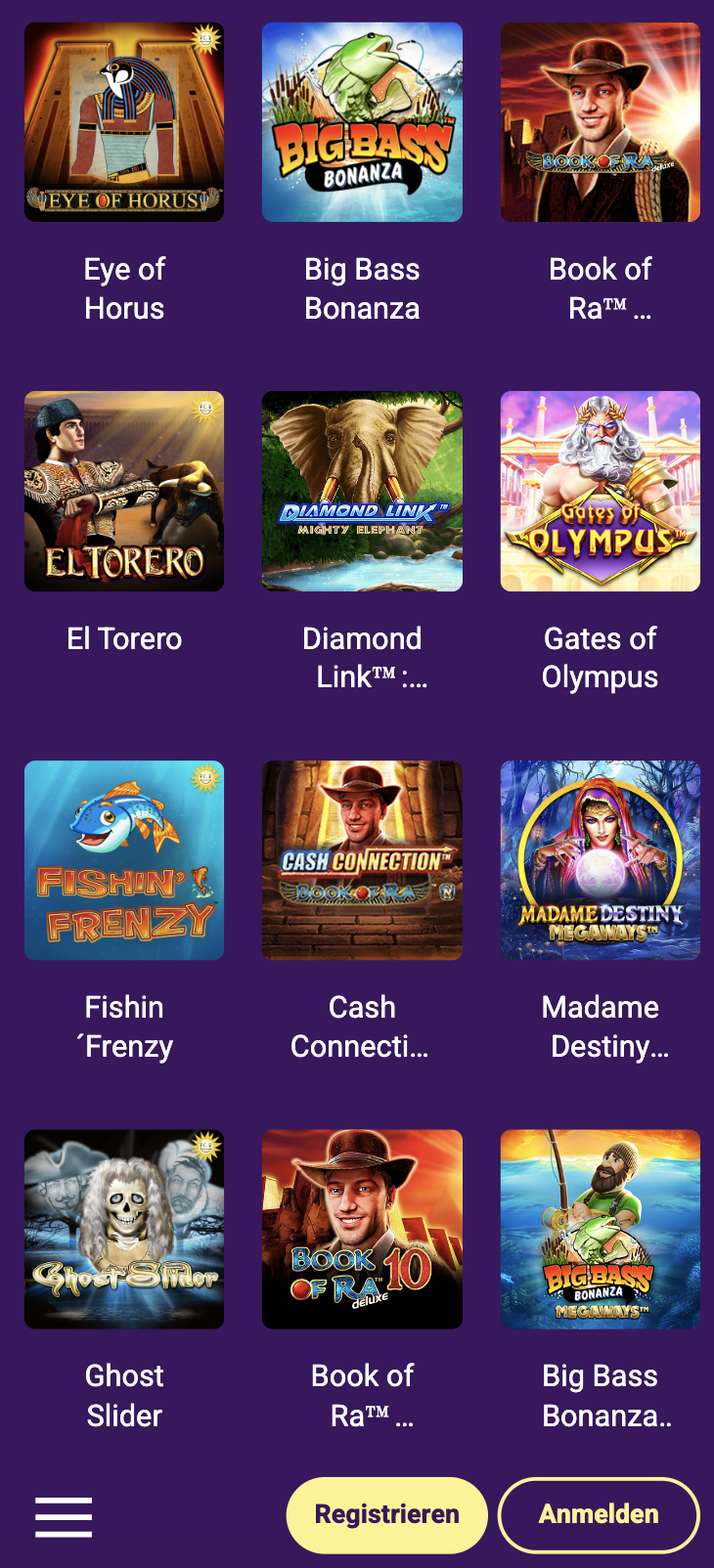This screenshot has width=714, height=1568.
Task: Open Book of Ra deluxe with sunburst
Action: click(601, 122)
